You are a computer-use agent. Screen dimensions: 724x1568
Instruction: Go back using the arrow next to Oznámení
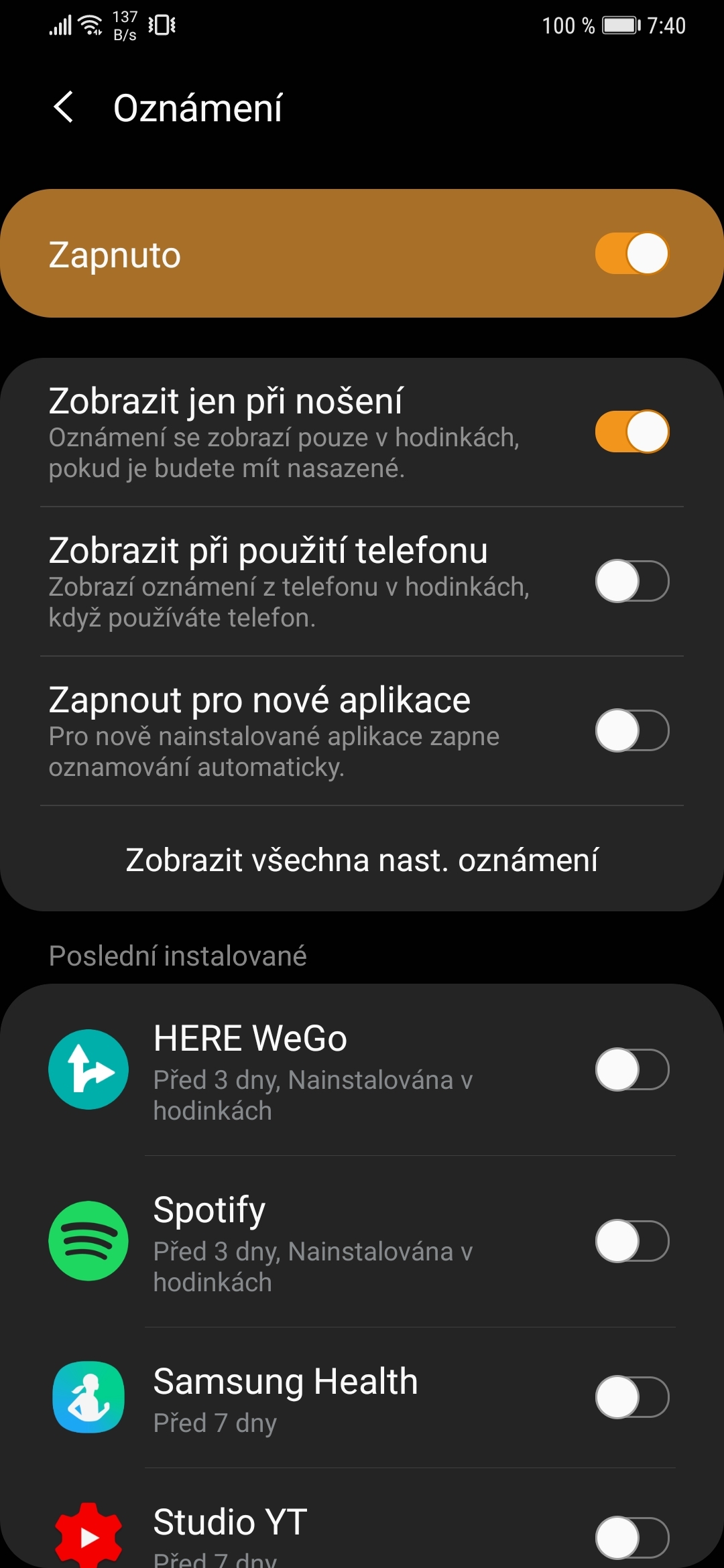coord(65,109)
